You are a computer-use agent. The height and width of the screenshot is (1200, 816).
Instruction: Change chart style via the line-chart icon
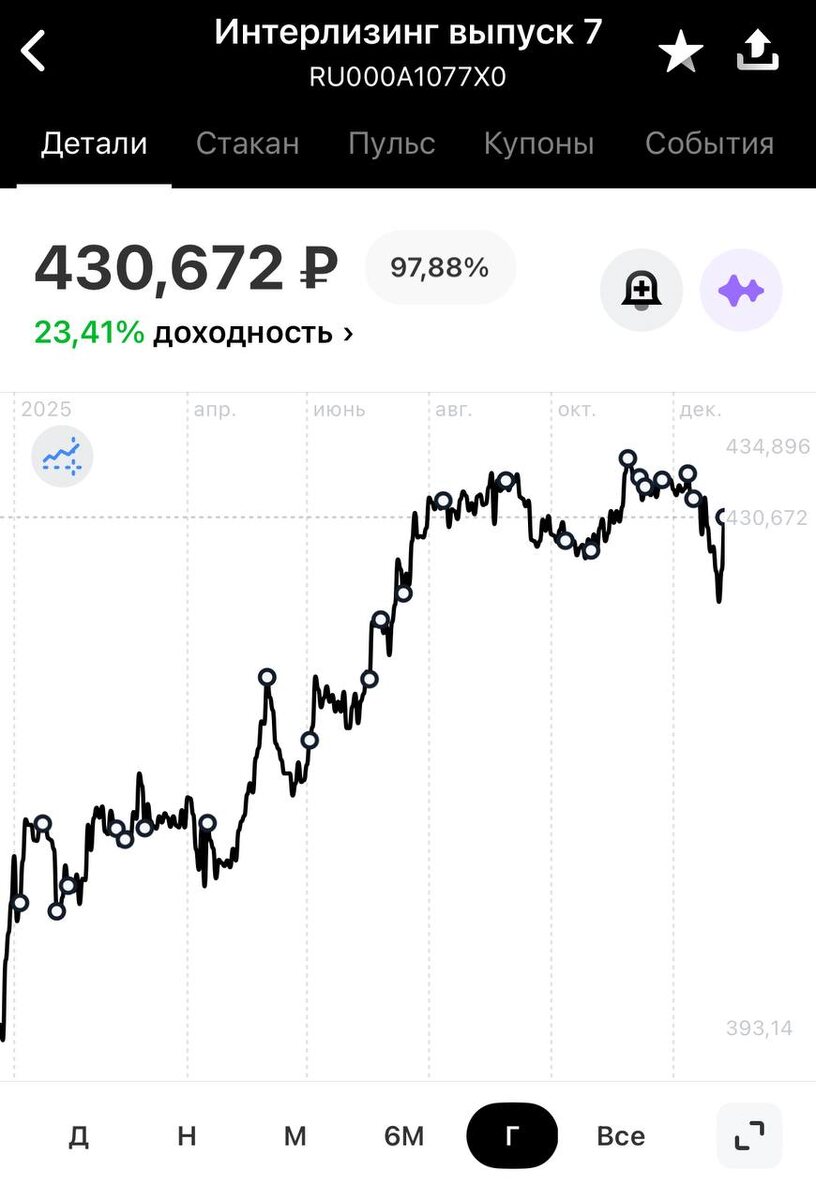62,456
